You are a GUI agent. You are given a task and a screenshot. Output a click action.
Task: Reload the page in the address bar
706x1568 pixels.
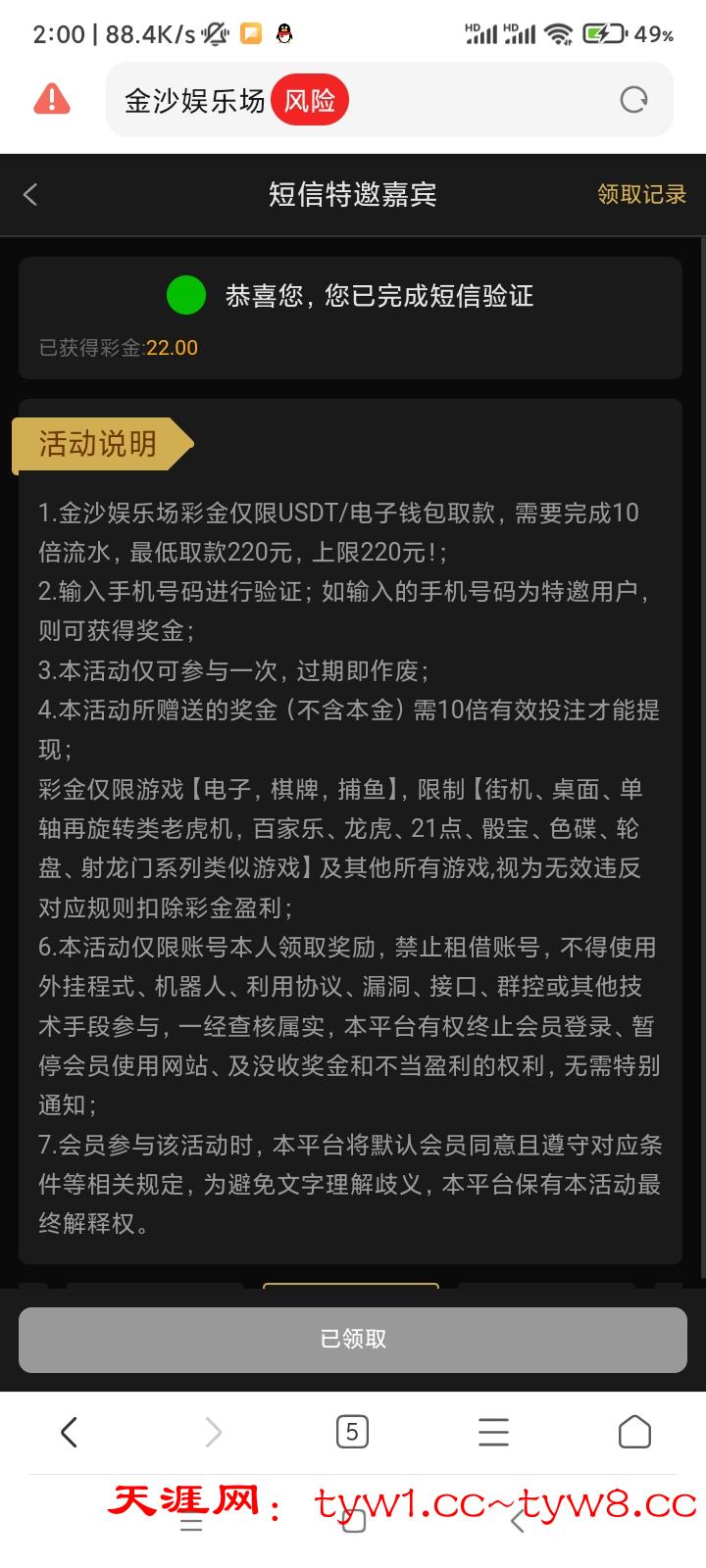point(634,100)
